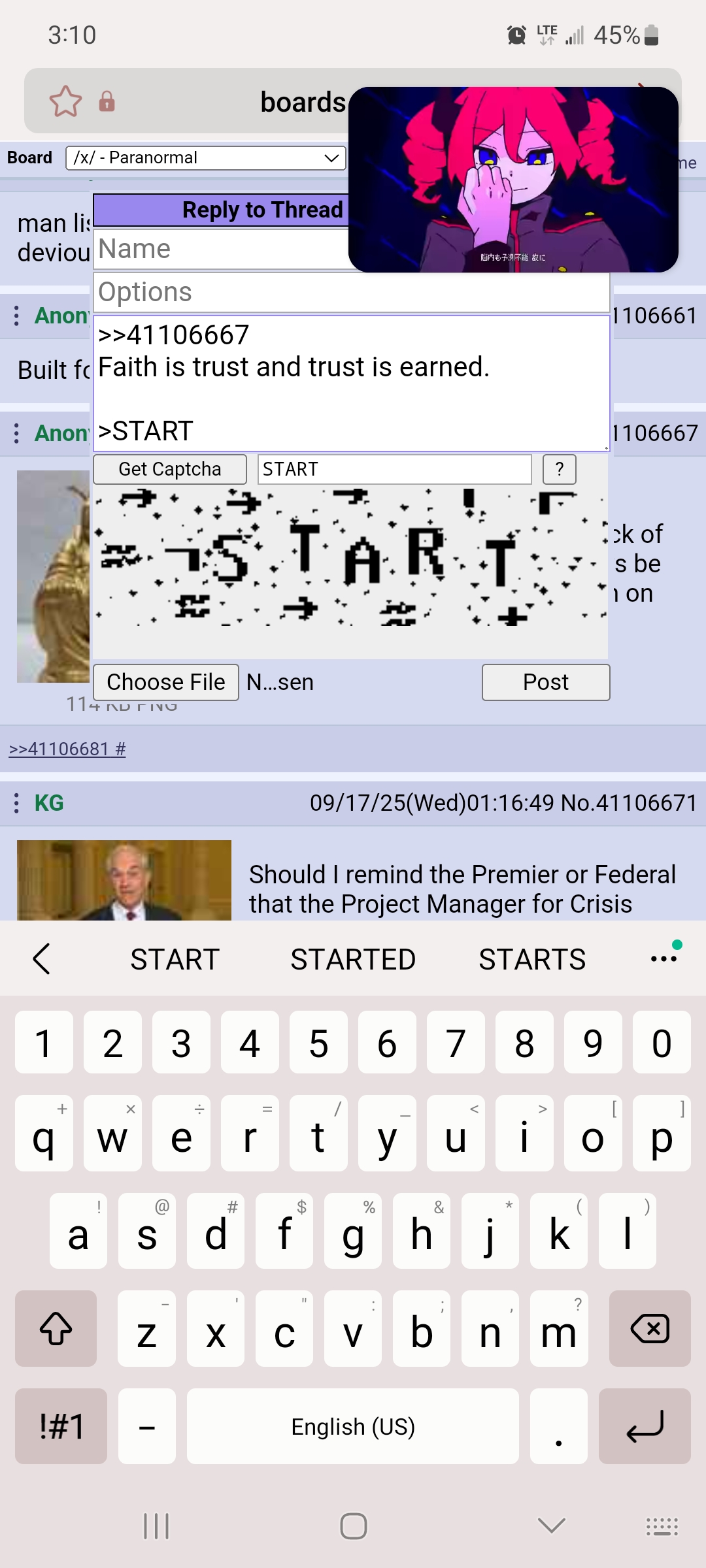Tap Get Captcha button
Image resolution: width=706 pixels, height=1568 pixels.
click(x=170, y=469)
